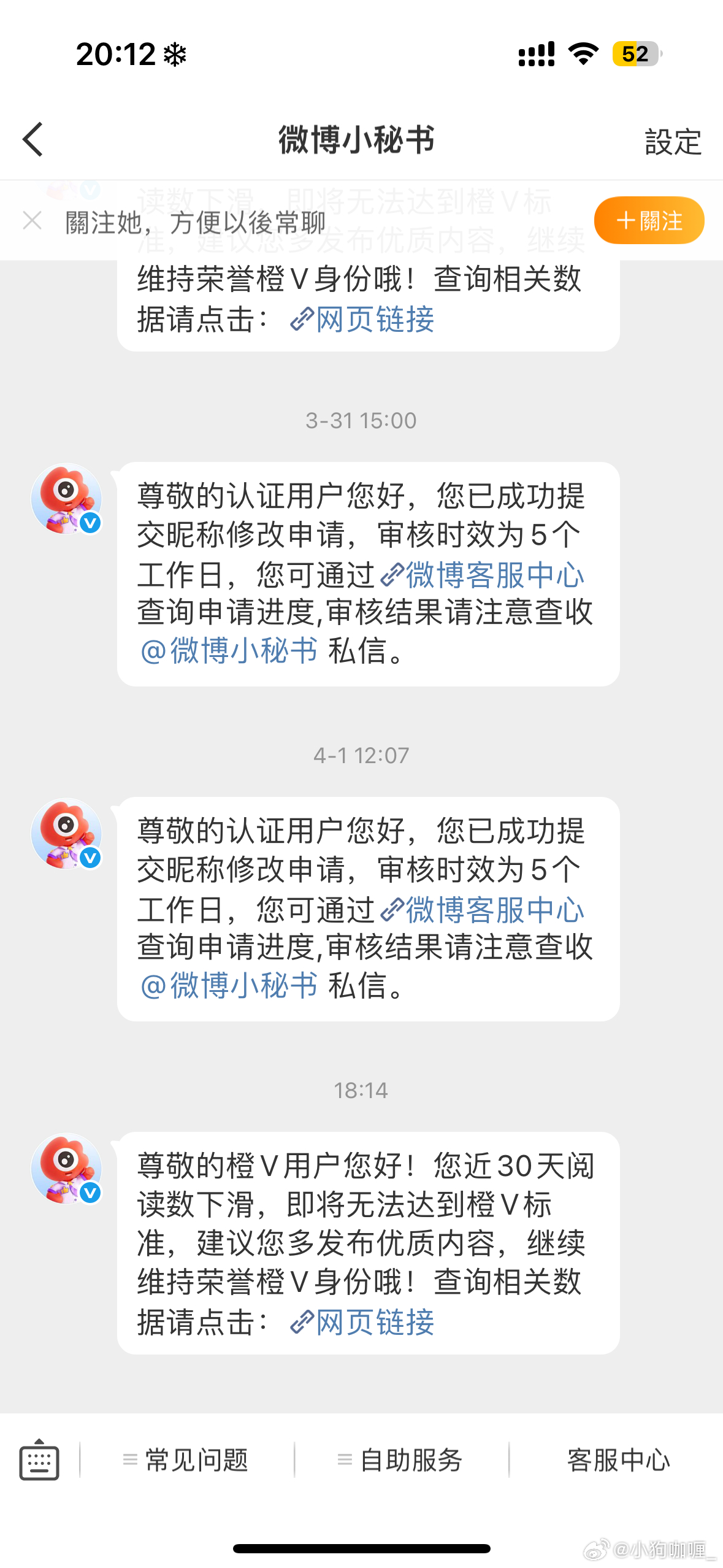Tap the avatar next to the 18:14 message
Viewport: 723px width, 1568px height.
(67, 1167)
